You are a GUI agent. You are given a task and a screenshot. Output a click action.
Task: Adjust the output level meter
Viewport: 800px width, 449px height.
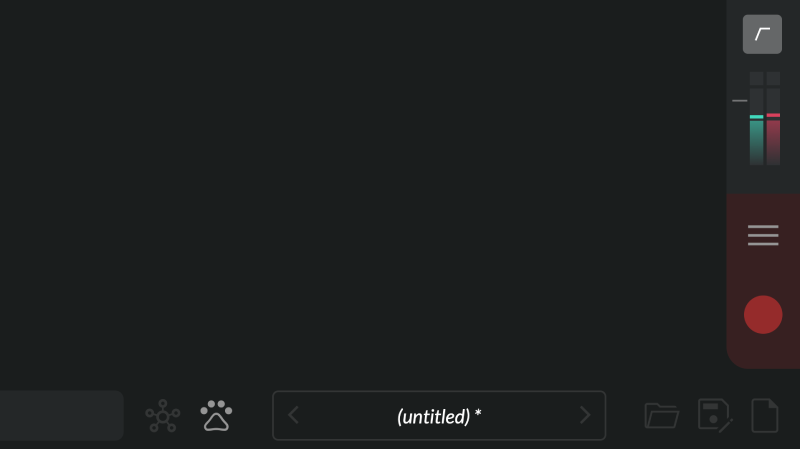(764, 120)
